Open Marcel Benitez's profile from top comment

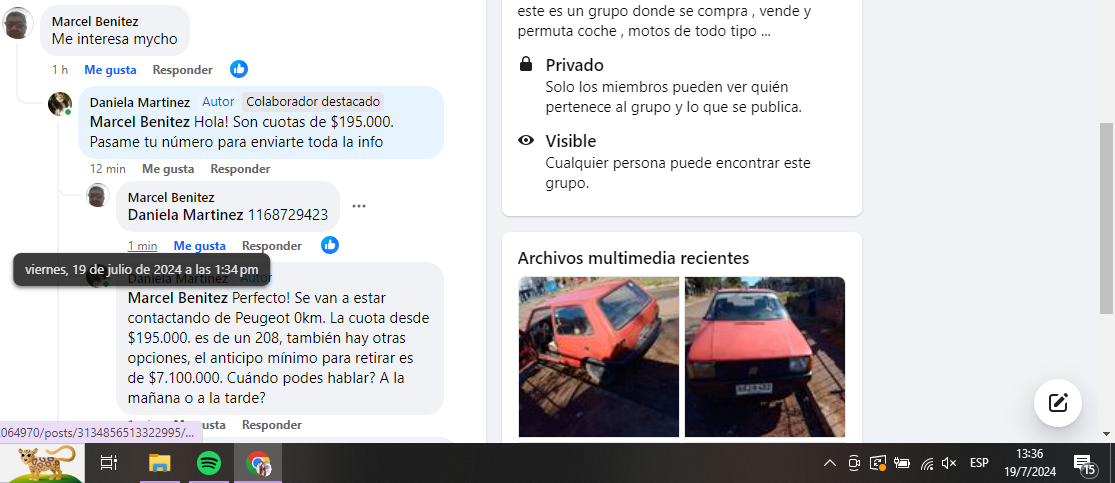tap(95, 21)
